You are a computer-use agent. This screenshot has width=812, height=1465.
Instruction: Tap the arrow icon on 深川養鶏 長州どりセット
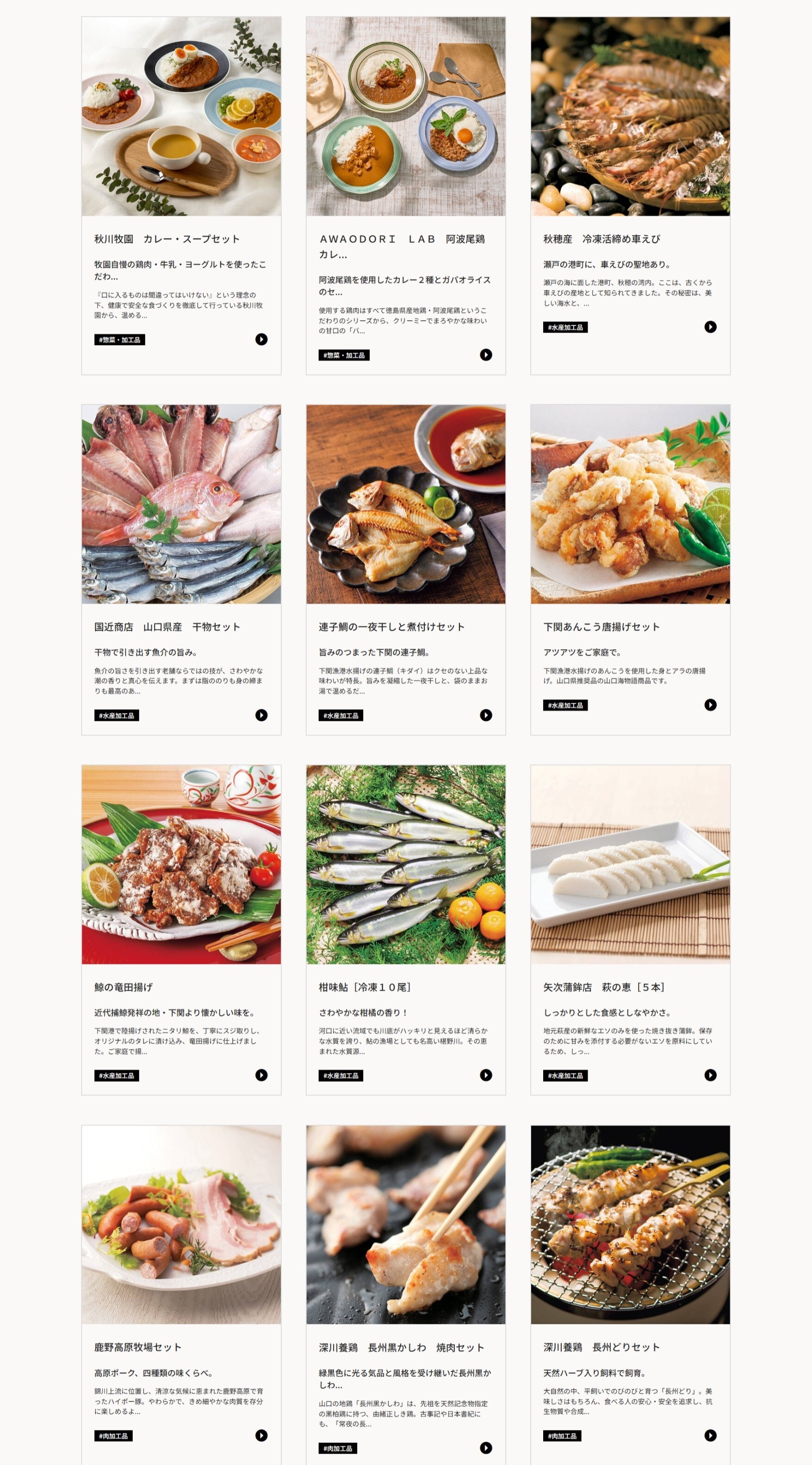(x=710, y=1435)
